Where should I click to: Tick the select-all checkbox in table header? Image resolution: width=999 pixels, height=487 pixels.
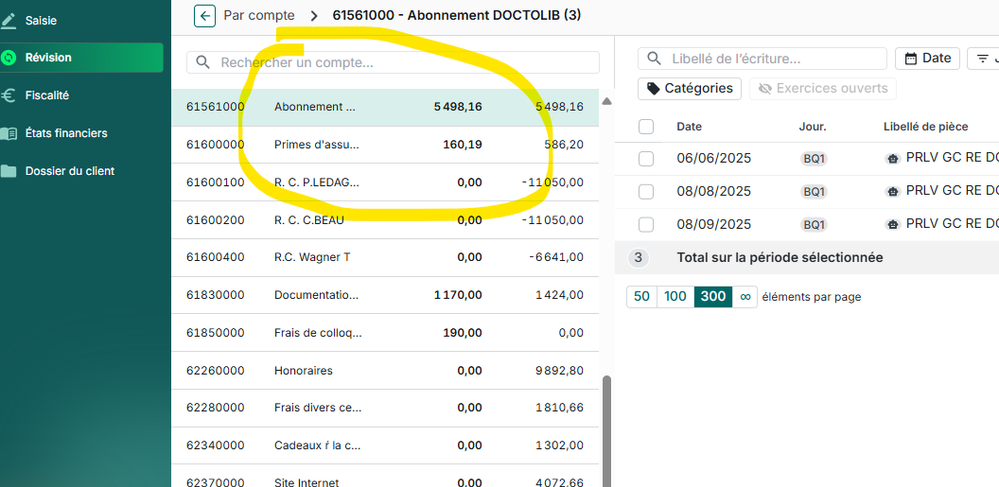tap(646, 127)
